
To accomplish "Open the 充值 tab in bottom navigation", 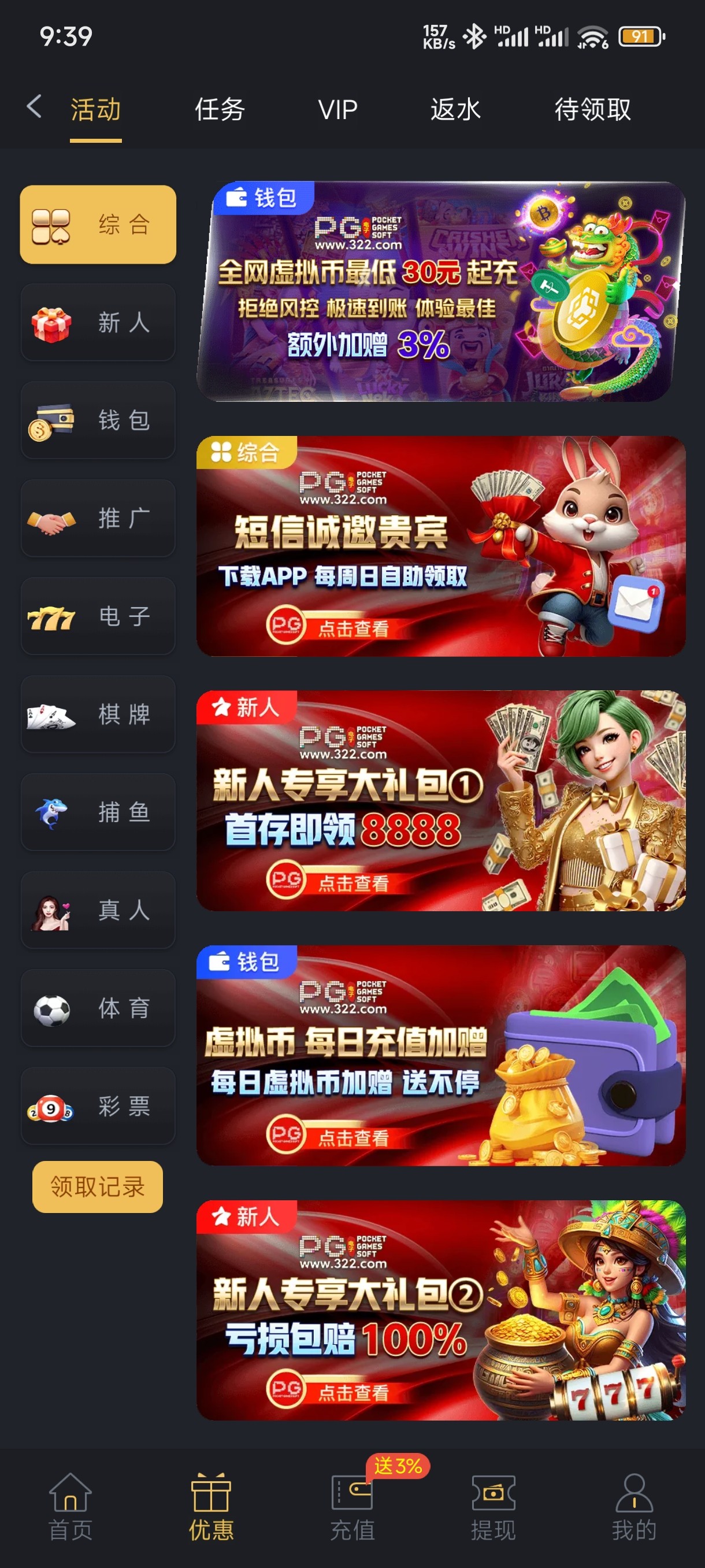I will 352,1506.
